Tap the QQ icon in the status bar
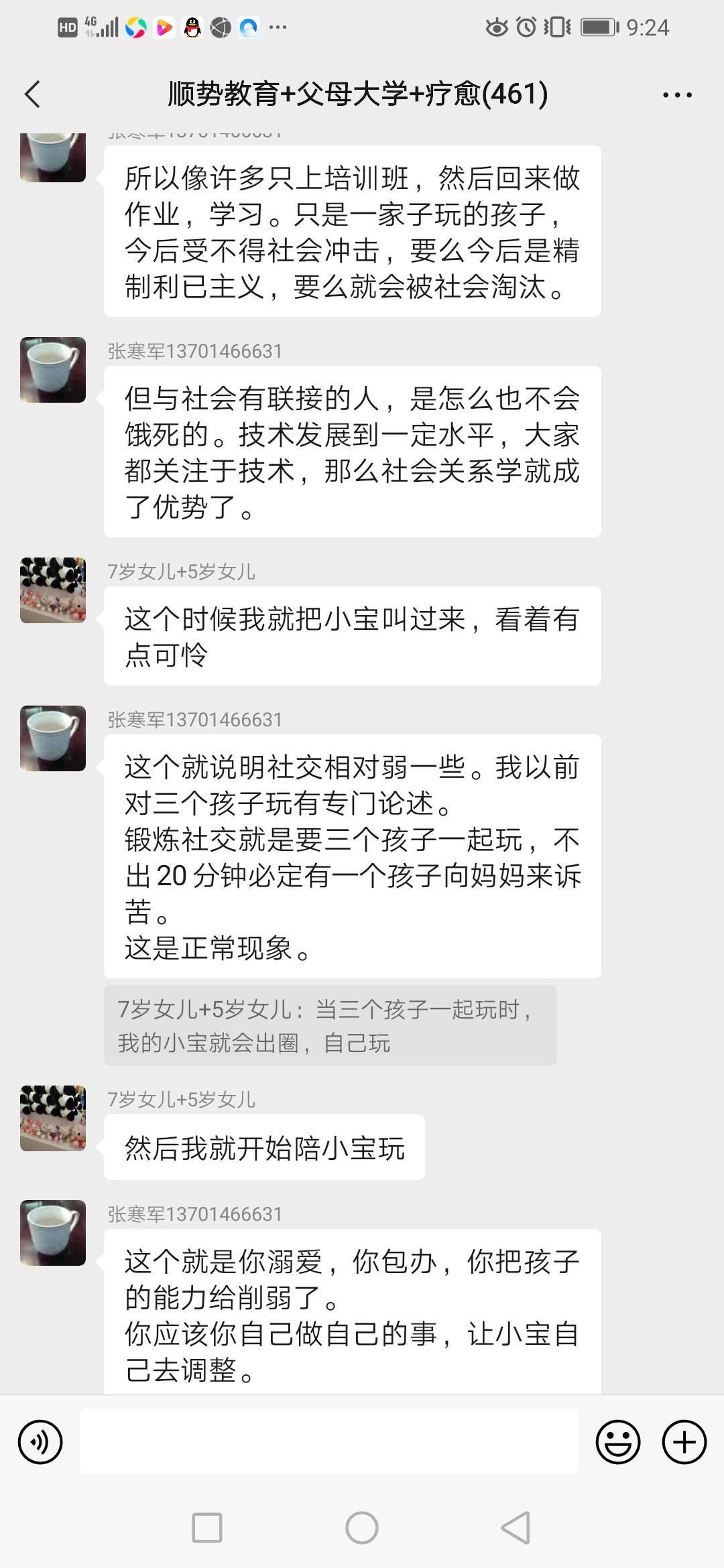This screenshot has width=724, height=1568. pos(193,27)
